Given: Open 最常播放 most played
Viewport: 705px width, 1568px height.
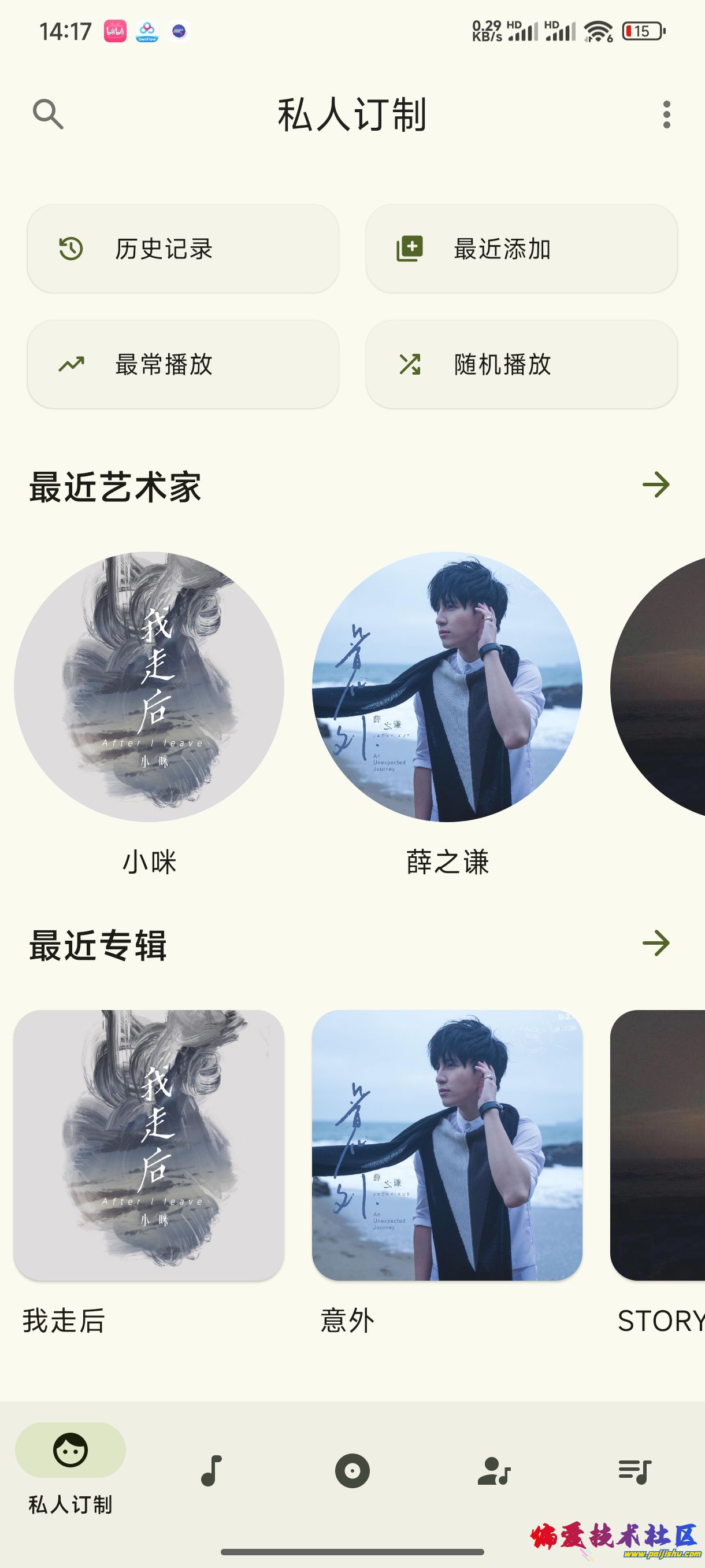Looking at the screenshot, I should tap(183, 364).
